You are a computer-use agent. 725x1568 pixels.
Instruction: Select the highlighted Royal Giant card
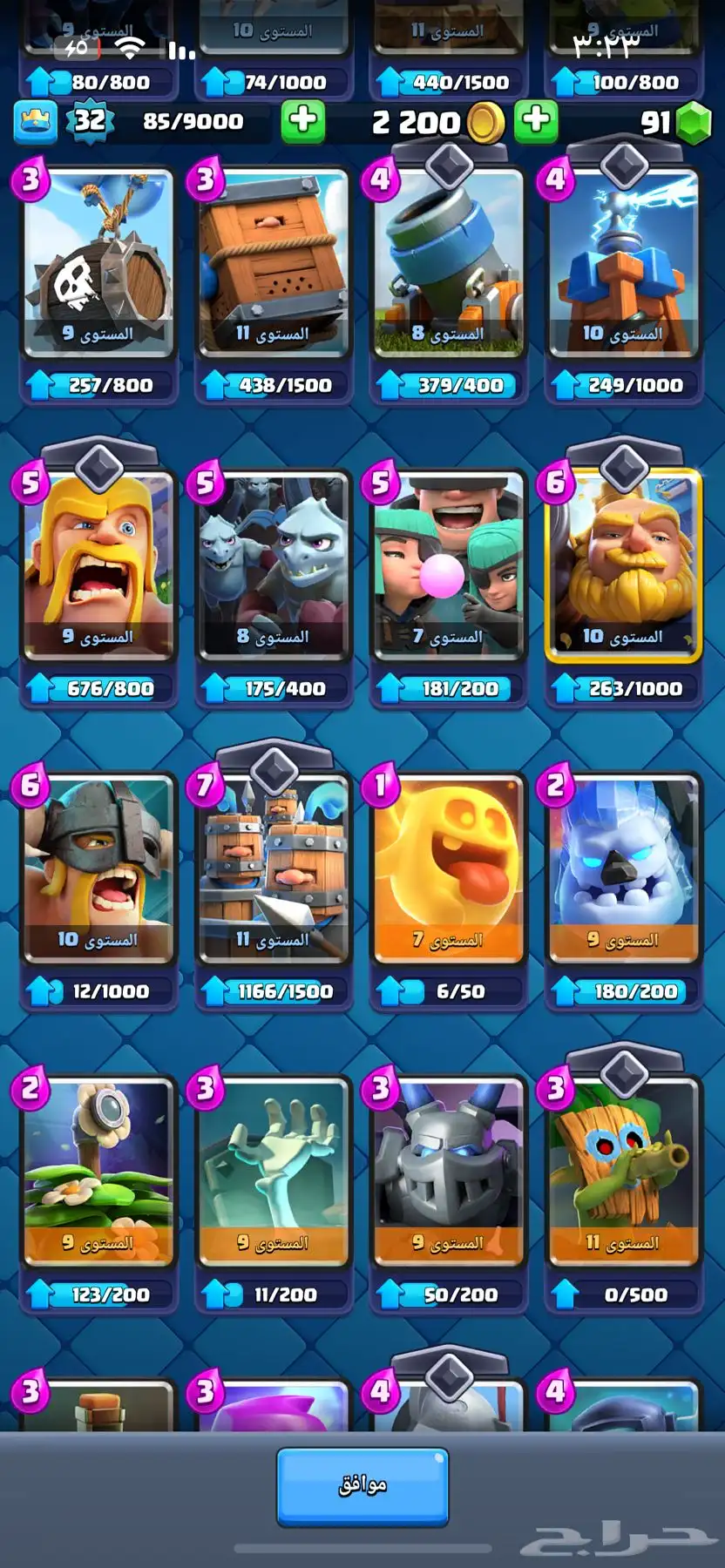pos(624,566)
